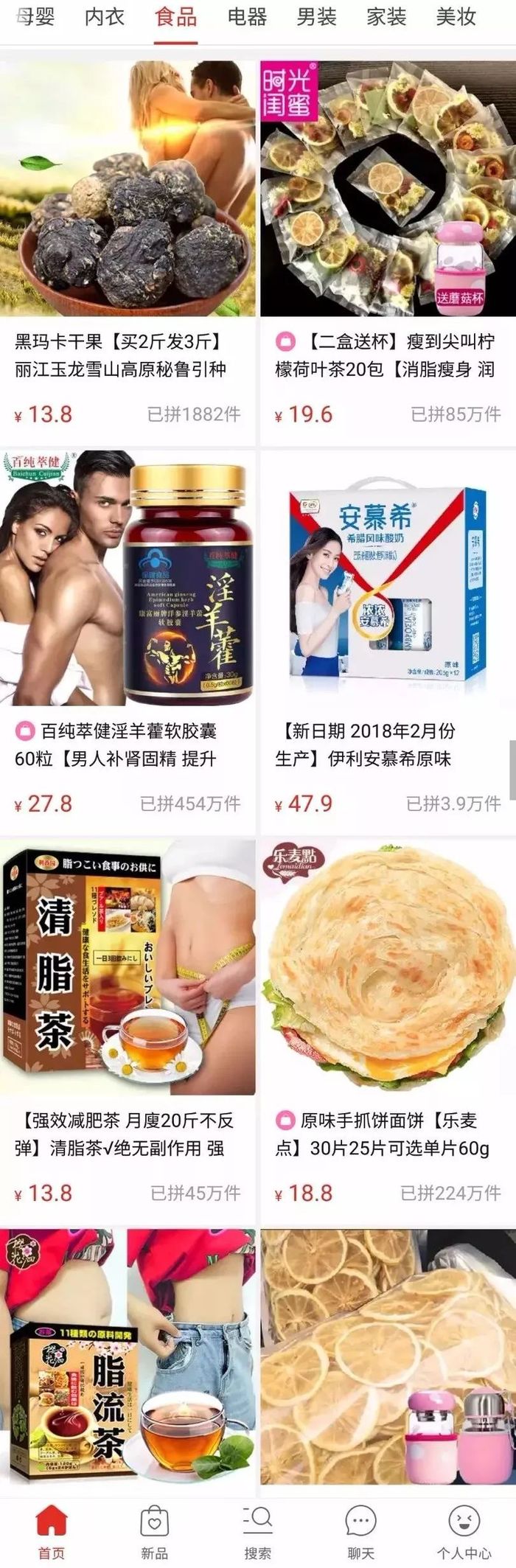This screenshot has width=516, height=1568.
Task: Switch to the 内衣 category tab
Action: [105, 17]
